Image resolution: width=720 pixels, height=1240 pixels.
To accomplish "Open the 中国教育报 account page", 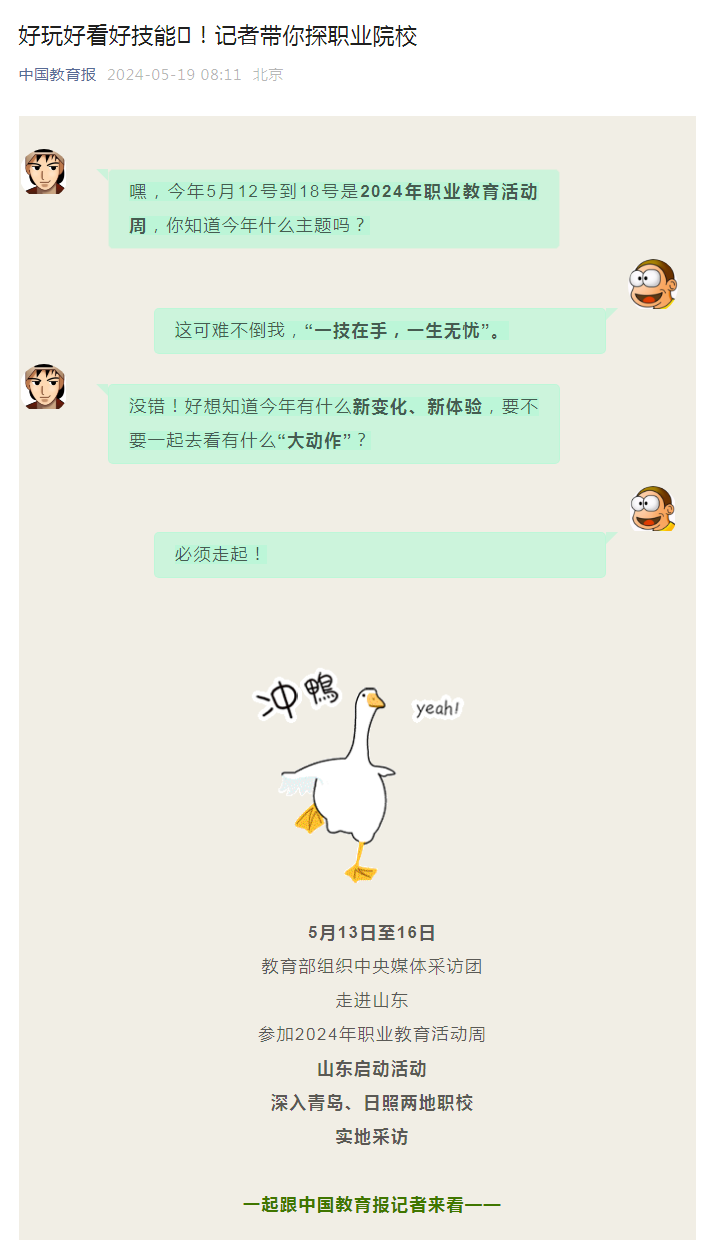I will [x=57, y=75].
